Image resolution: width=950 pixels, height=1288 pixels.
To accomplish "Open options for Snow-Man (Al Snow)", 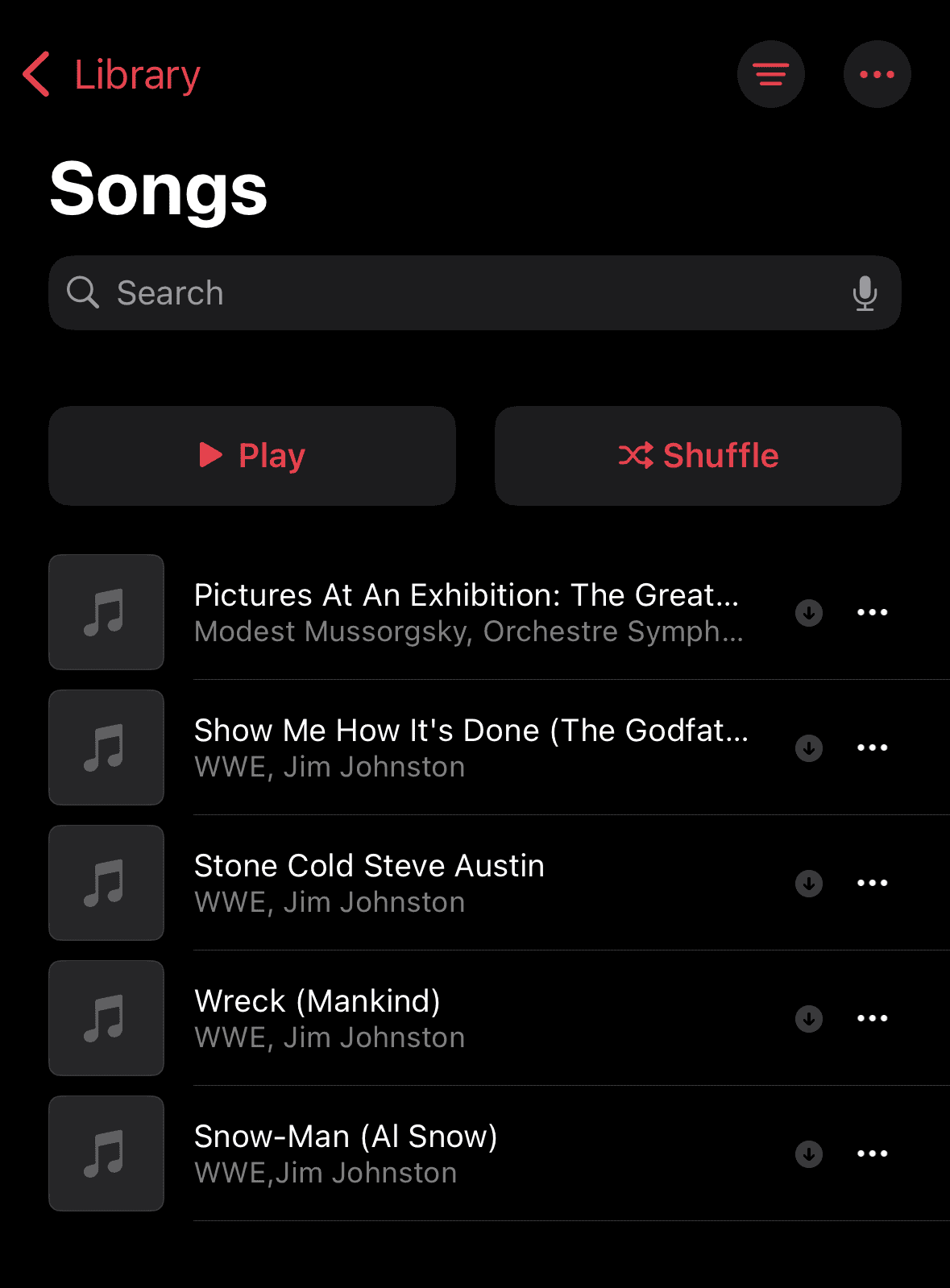I will coord(872,1153).
